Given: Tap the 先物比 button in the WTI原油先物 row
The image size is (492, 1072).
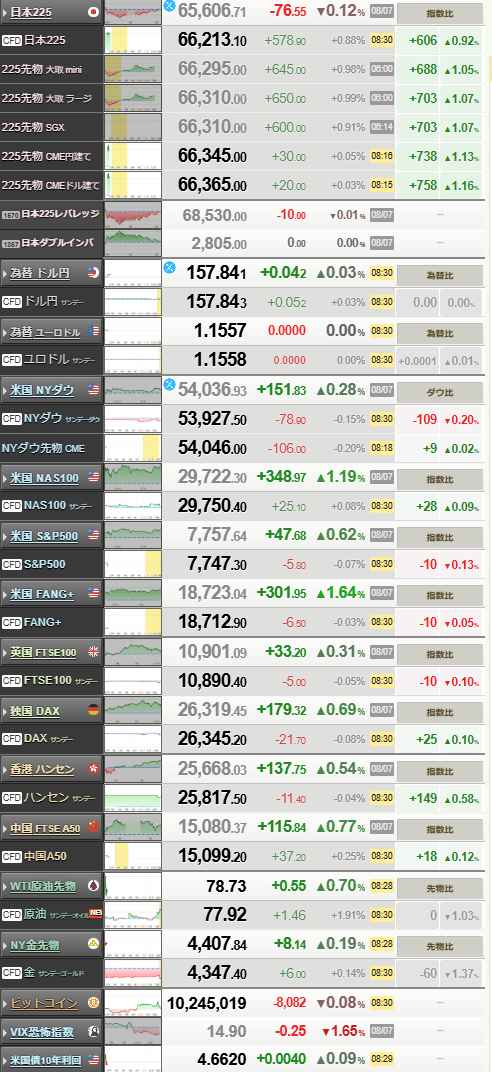Looking at the screenshot, I should pyautogui.click(x=439, y=887).
